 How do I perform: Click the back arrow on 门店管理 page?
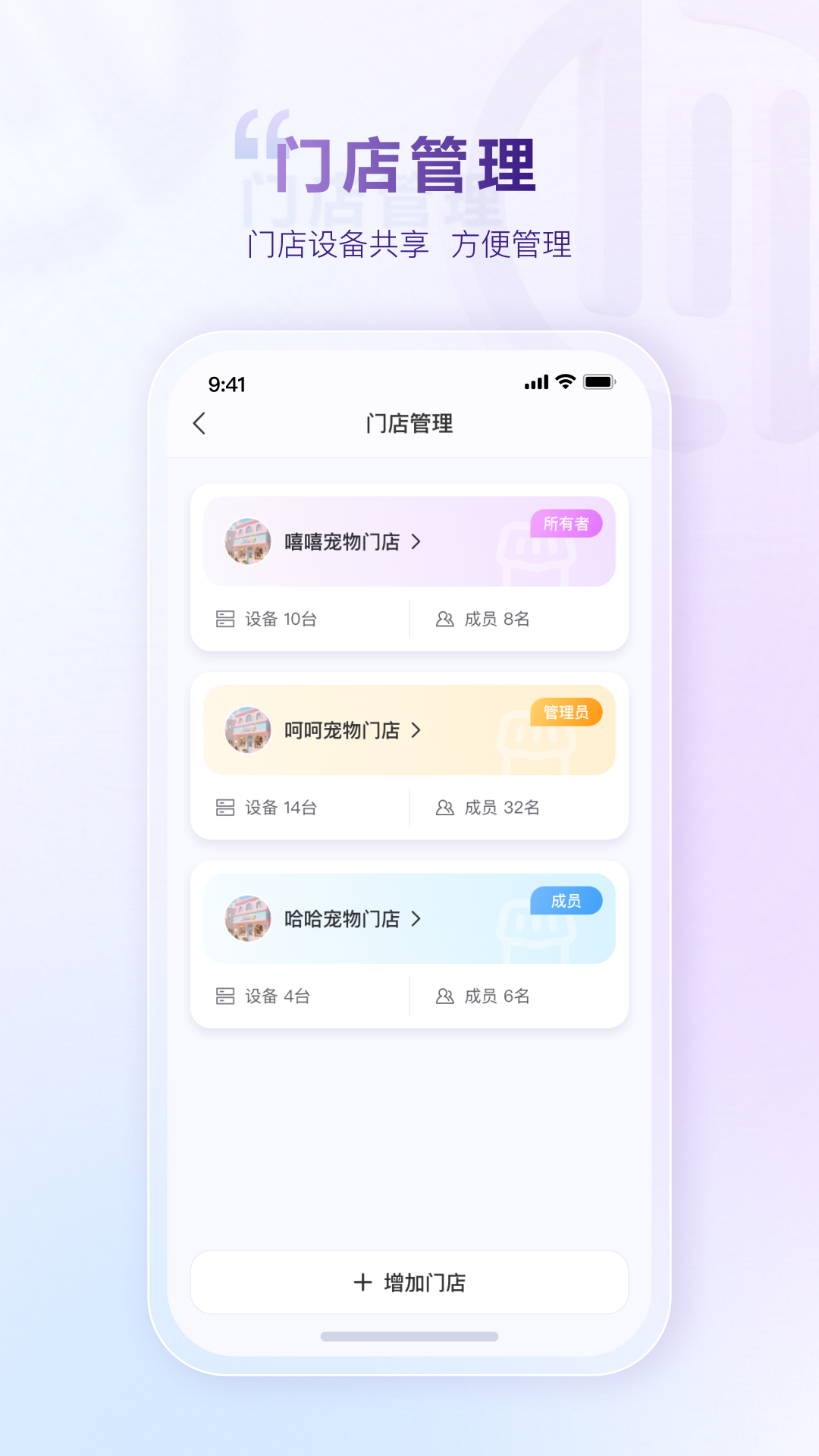pyautogui.click(x=200, y=425)
